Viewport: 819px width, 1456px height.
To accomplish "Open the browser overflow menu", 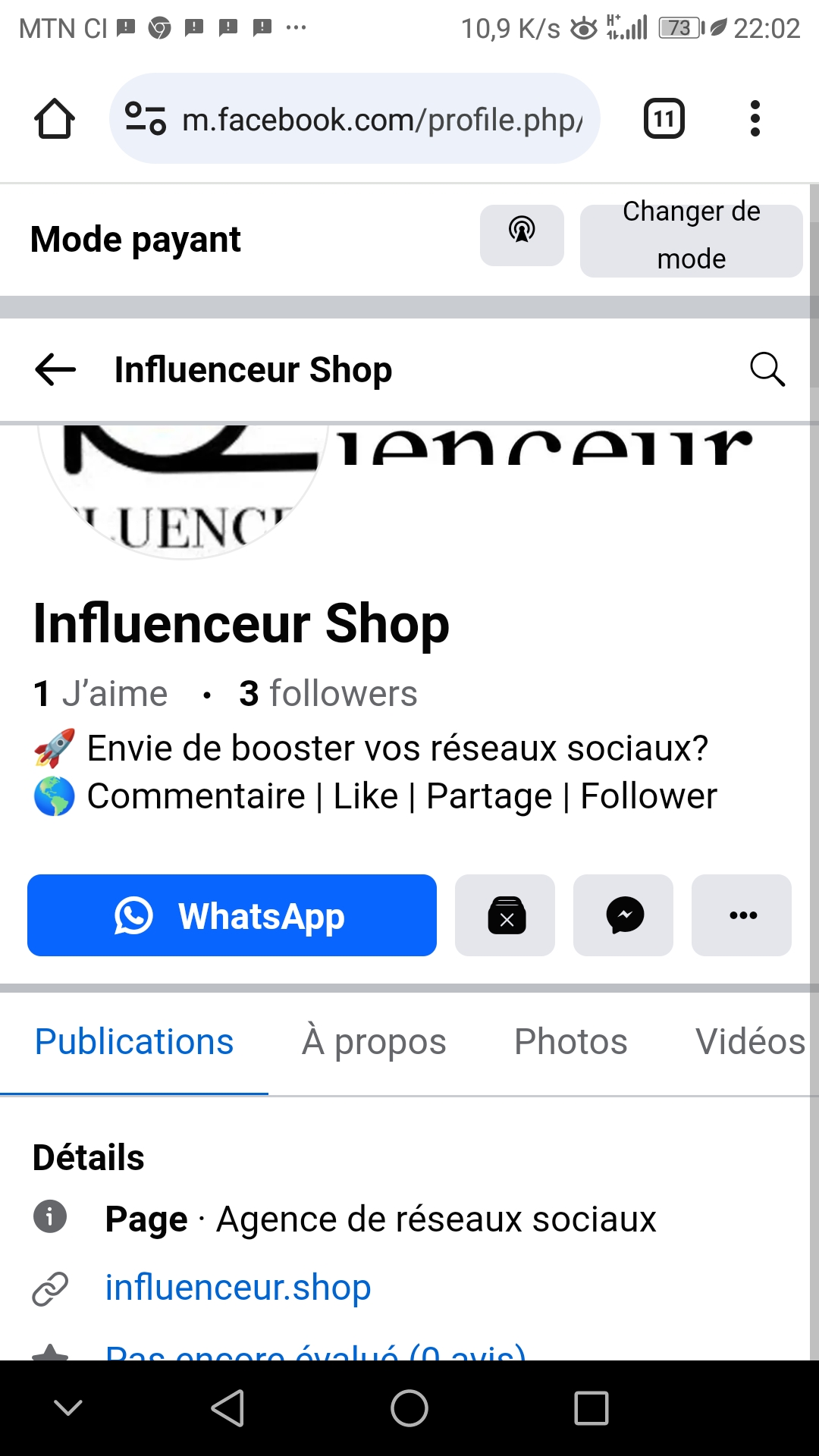I will (x=755, y=119).
